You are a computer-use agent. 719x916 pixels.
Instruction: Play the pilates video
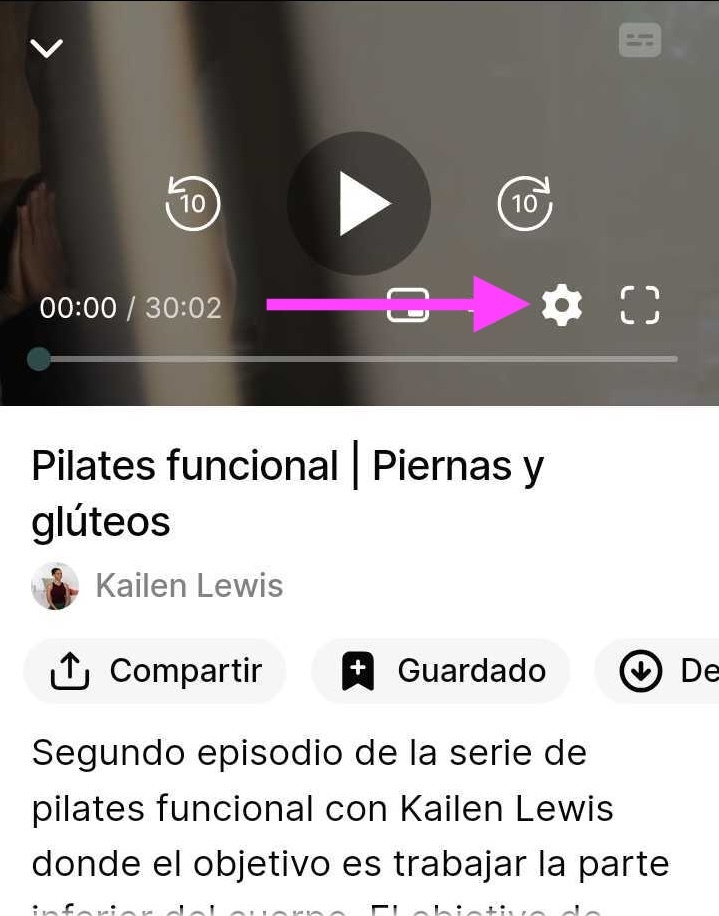(359, 203)
